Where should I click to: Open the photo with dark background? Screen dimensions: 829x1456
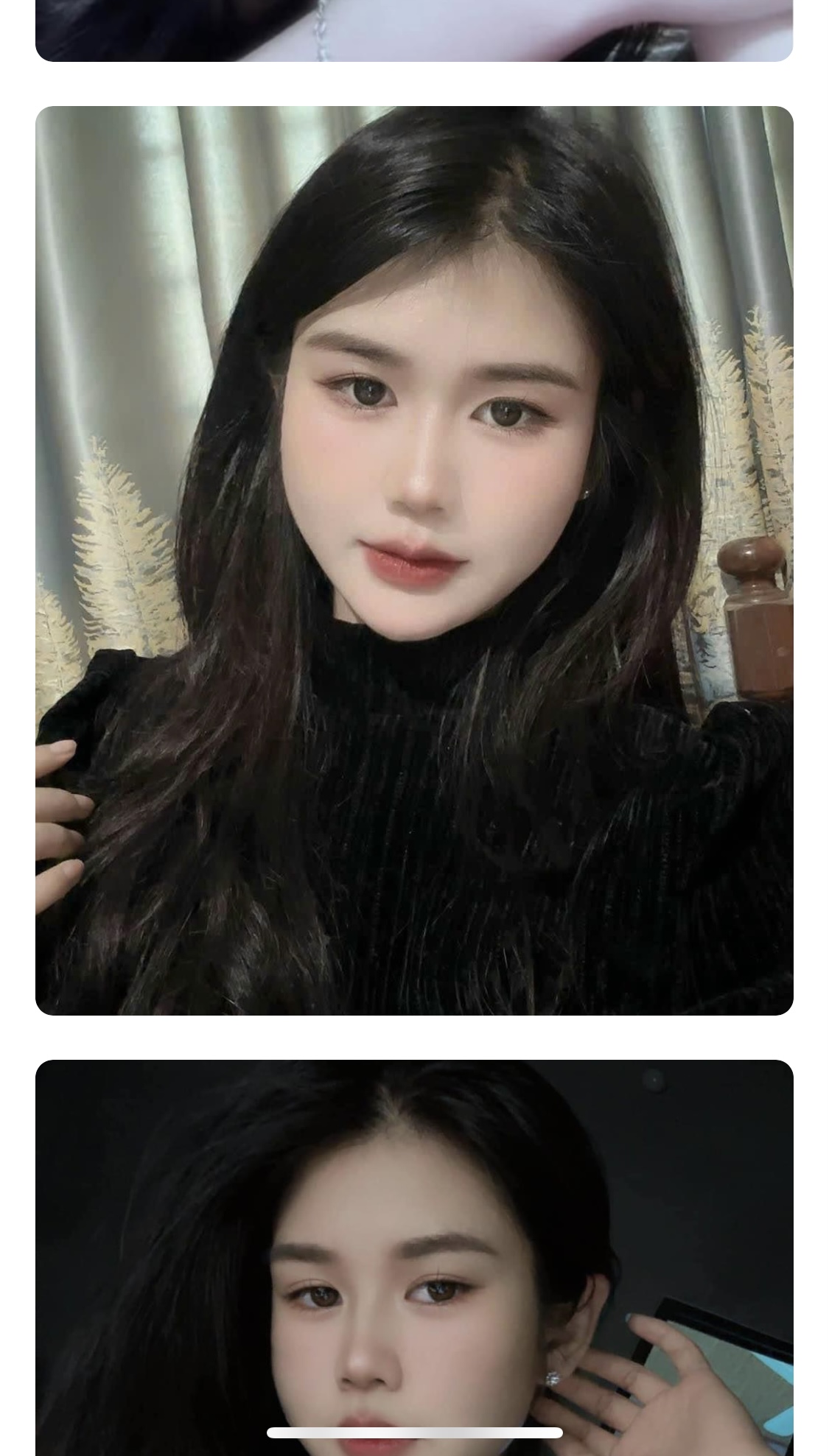pos(414,1252)
